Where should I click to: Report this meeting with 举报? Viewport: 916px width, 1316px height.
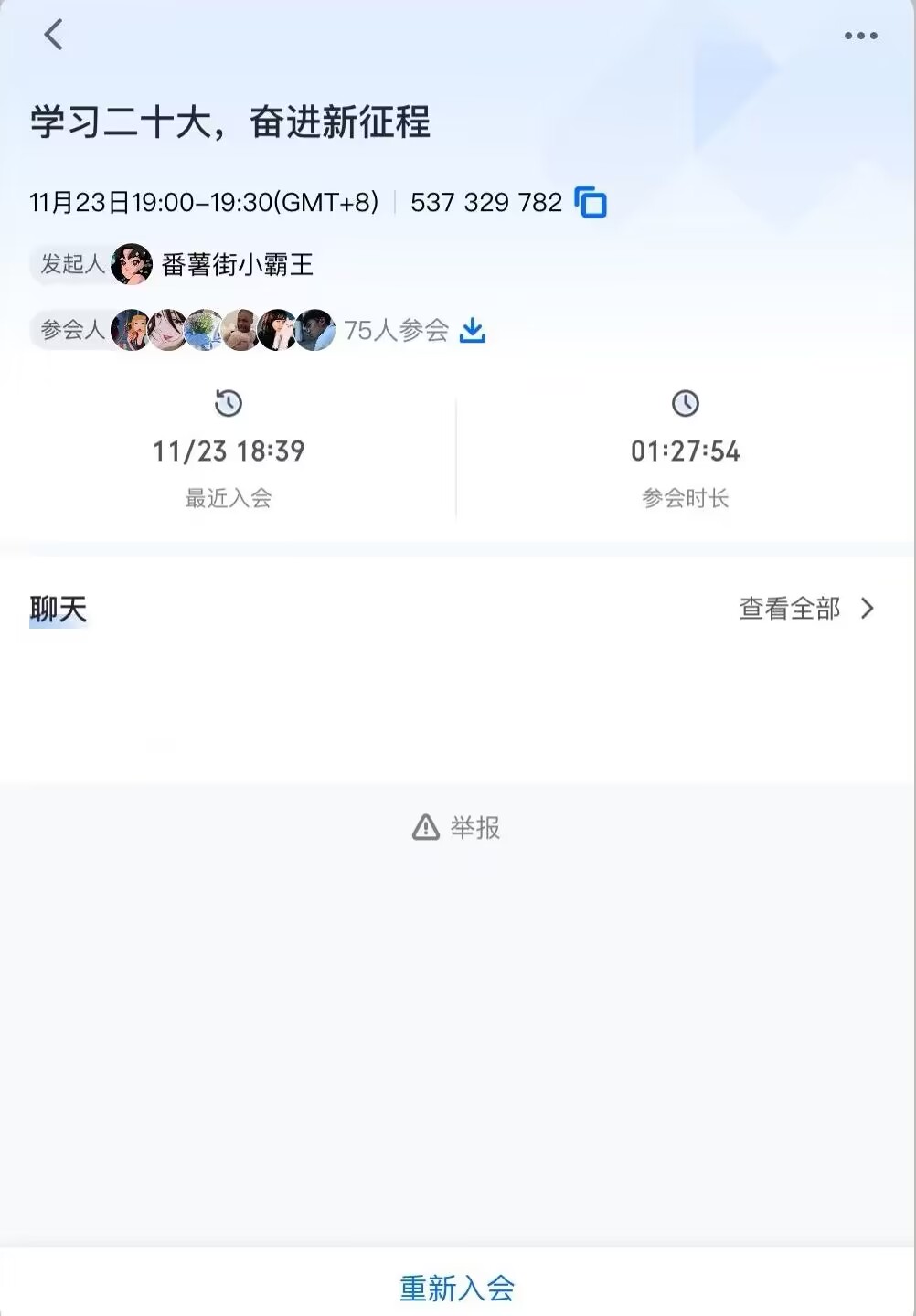[457, 828]
